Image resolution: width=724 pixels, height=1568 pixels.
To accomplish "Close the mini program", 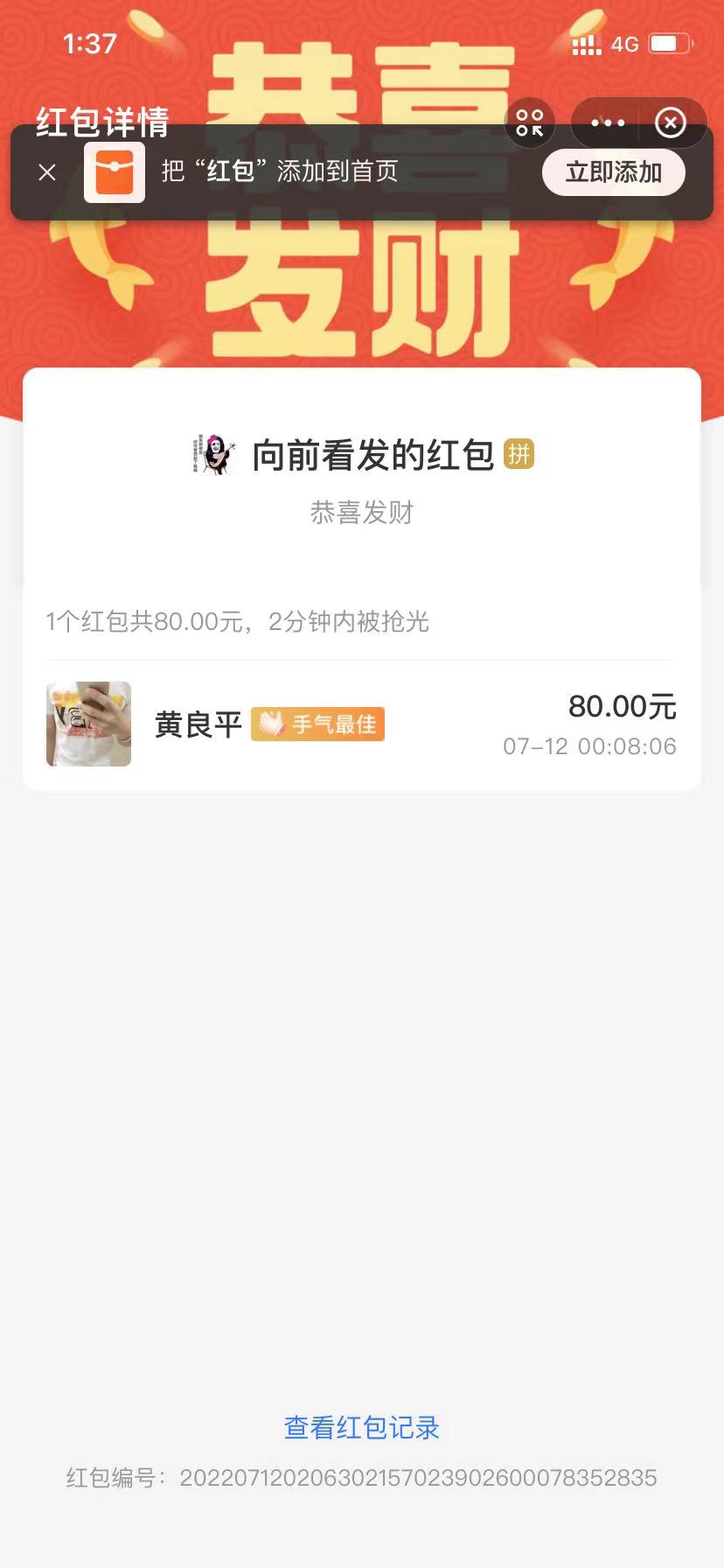I will point(671,123).
